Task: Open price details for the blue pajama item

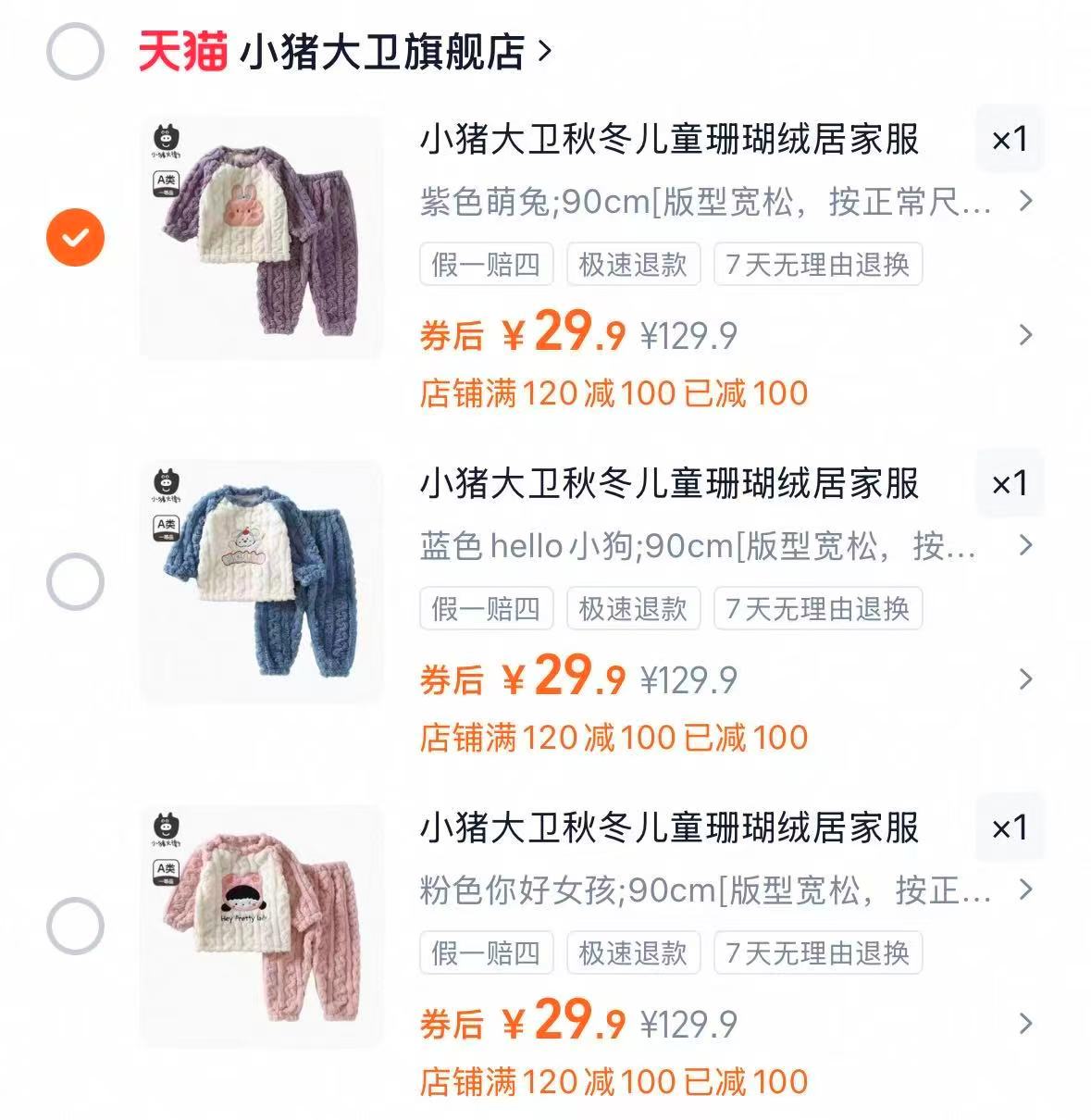Action: point(1027,680)
